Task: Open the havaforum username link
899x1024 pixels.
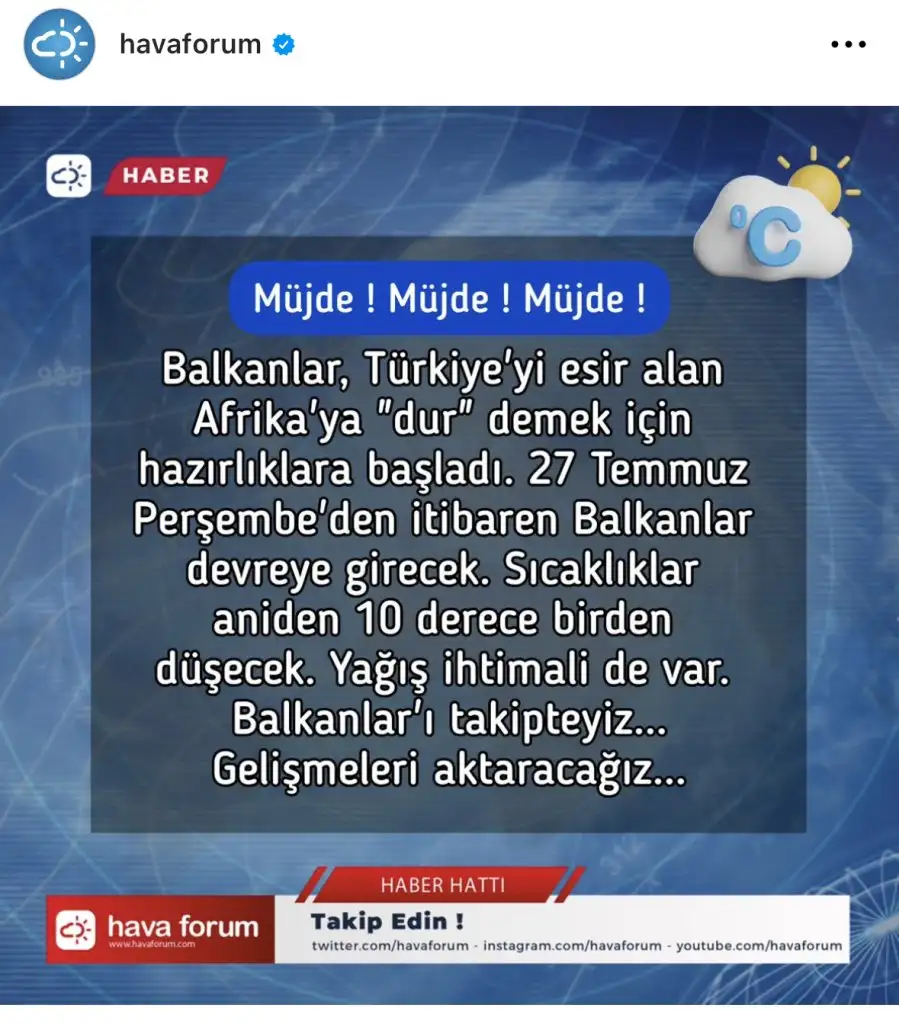Action: (x=190, y=45)
